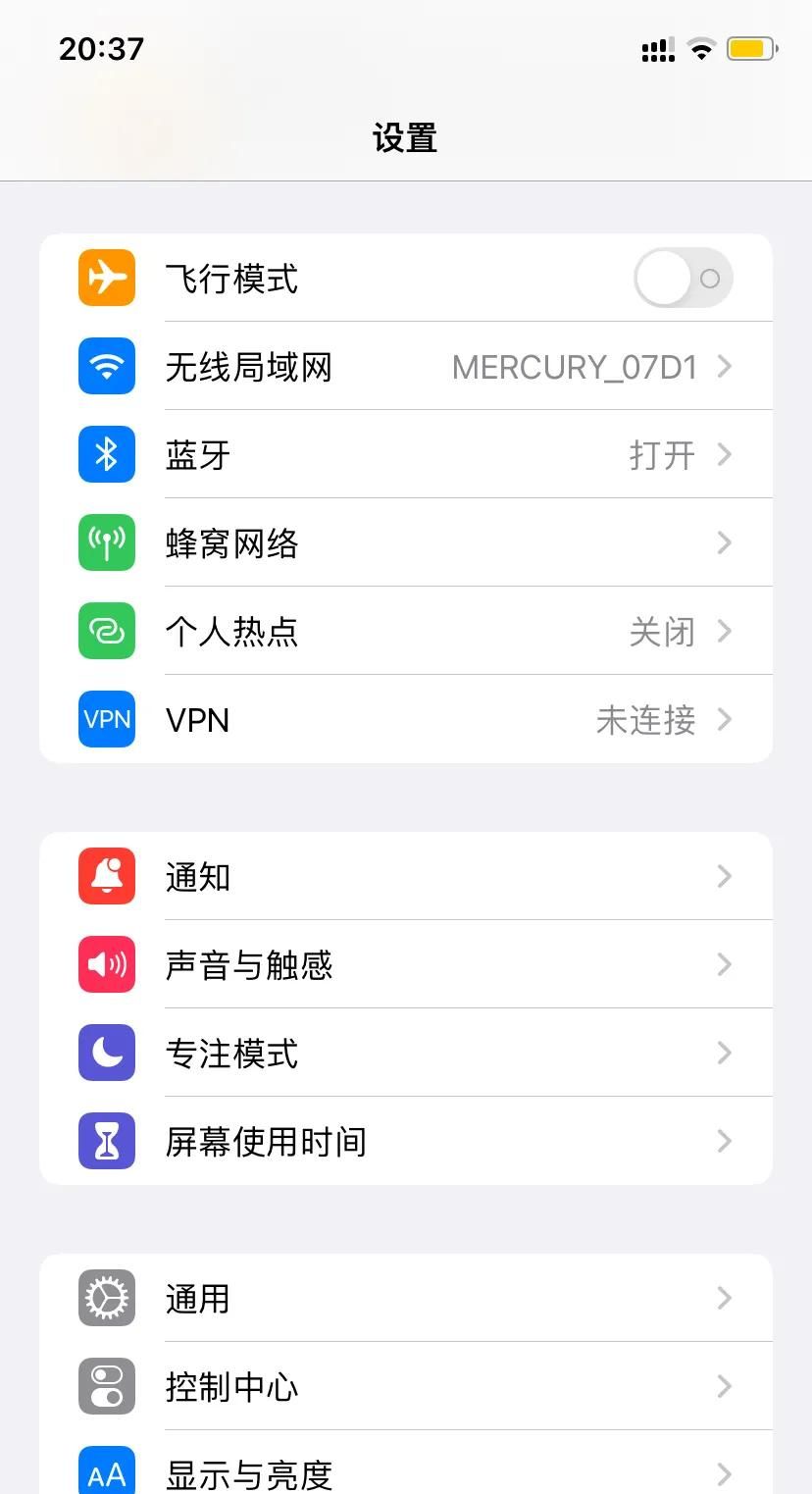Tap the personal hotspot chain icon
The image size is (812, 1494).
tap(106, 631)
